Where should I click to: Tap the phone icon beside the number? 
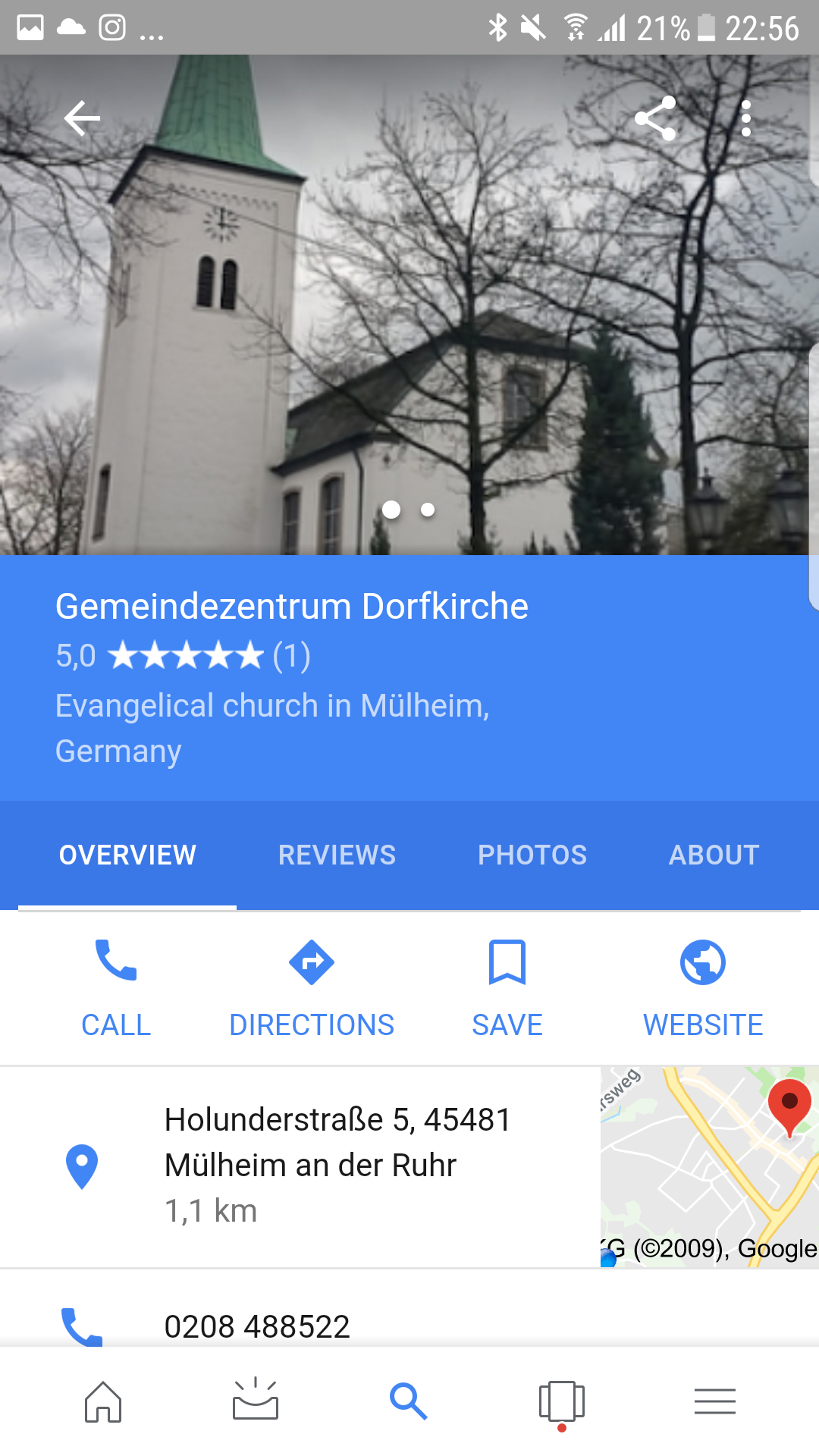pos(81,1327)
